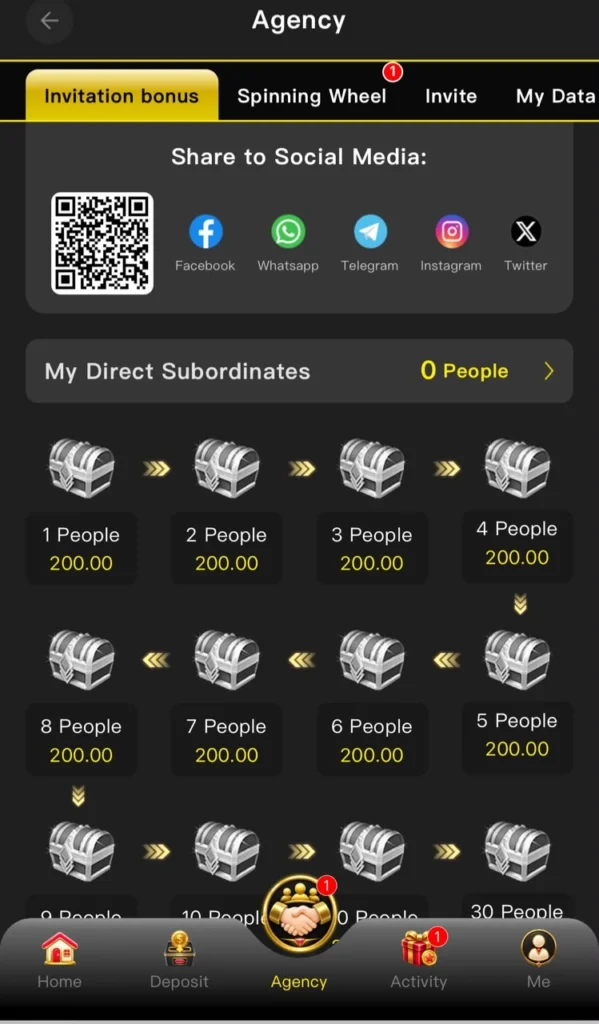Switch to the My Data tab
Image resolution: width=599 pixels, height=1024 pixels.
pyautogui.click(x=555, y=97)
